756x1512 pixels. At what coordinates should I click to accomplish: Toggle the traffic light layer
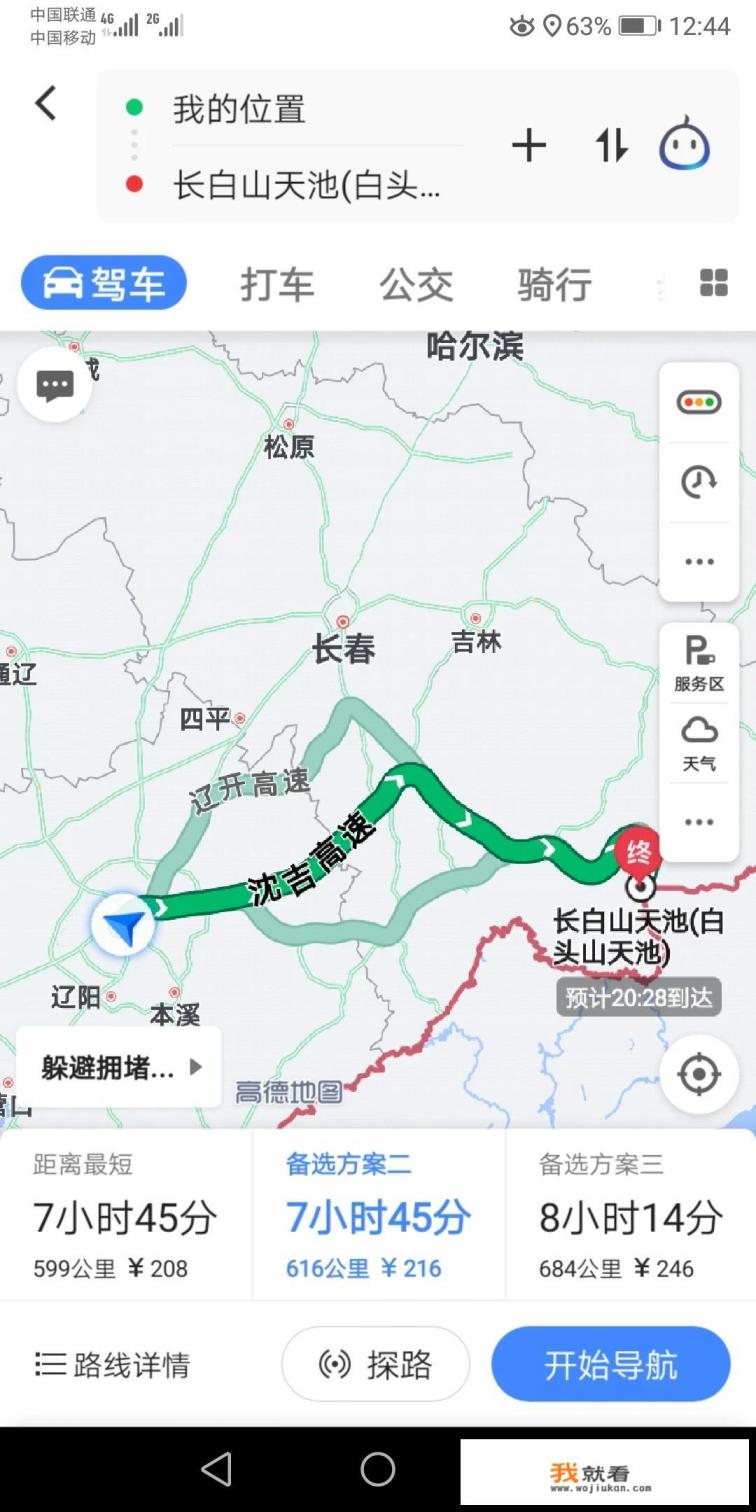[699, 403]
